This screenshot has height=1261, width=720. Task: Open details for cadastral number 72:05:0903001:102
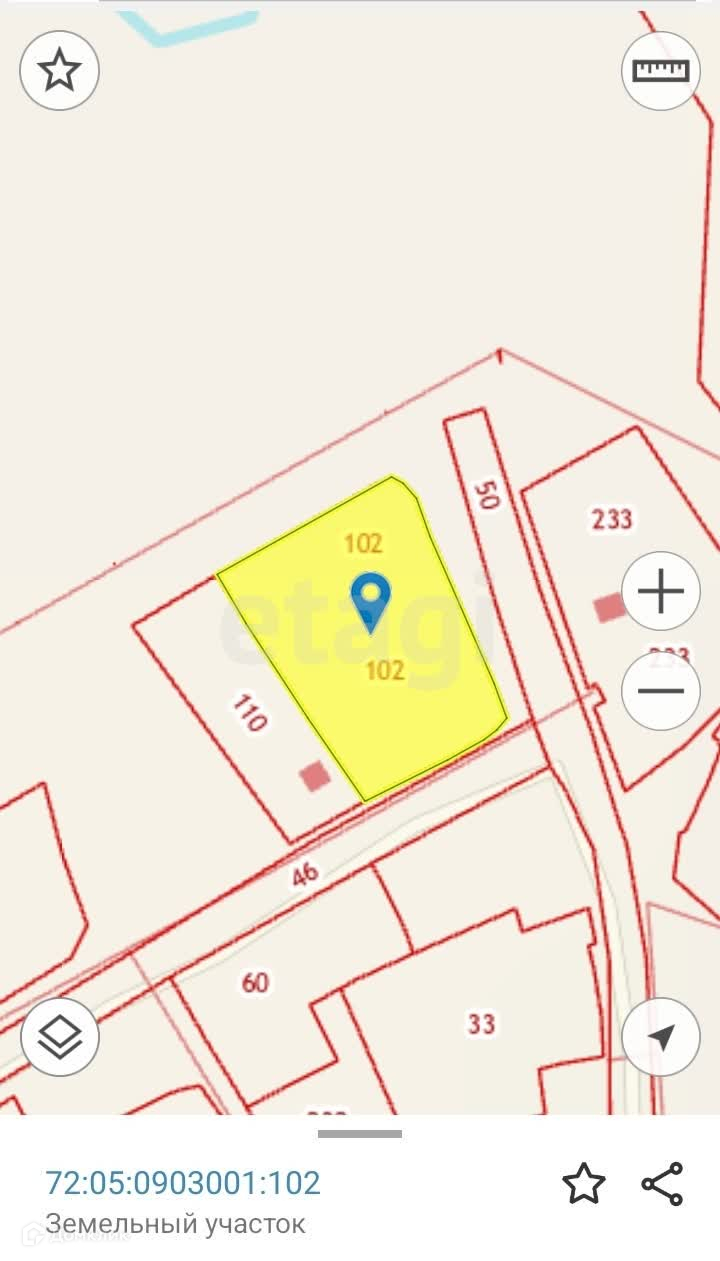183,1183
